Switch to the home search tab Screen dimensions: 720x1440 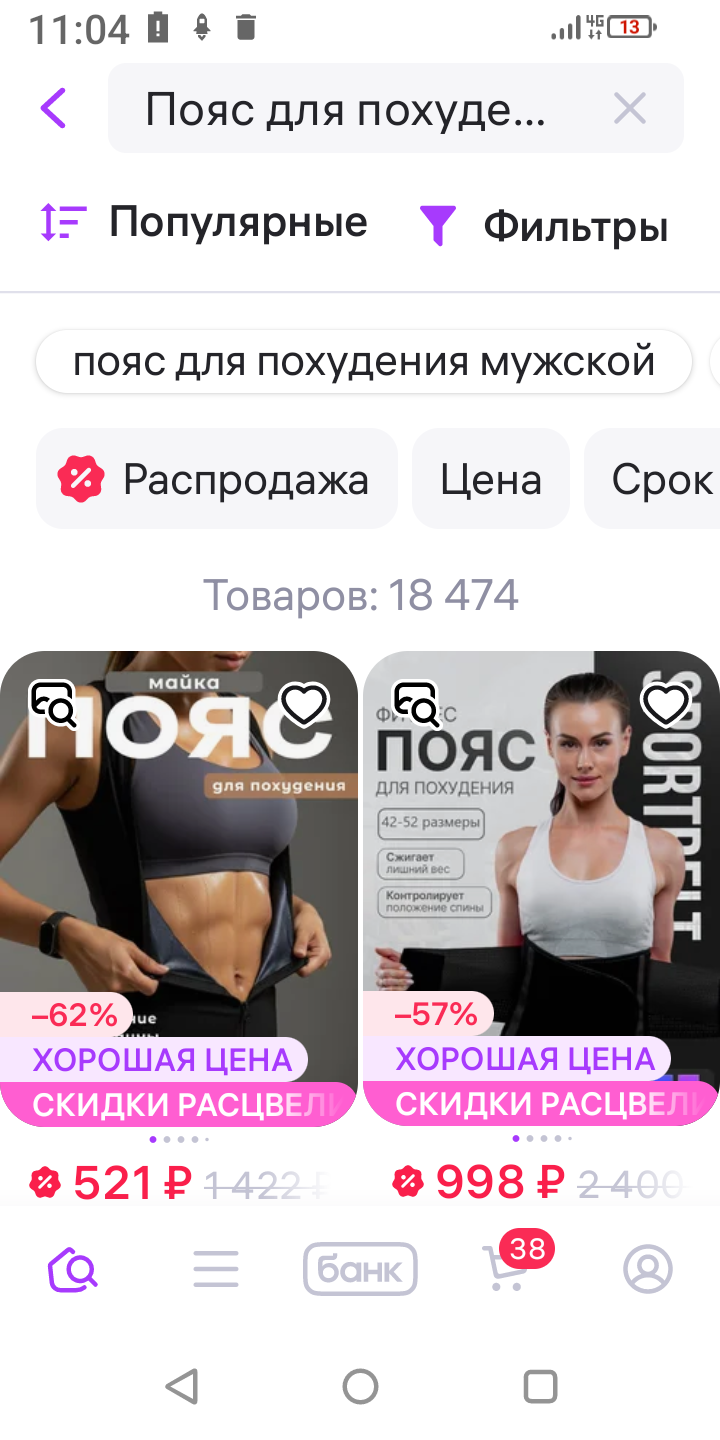[x=72, y=1270]
